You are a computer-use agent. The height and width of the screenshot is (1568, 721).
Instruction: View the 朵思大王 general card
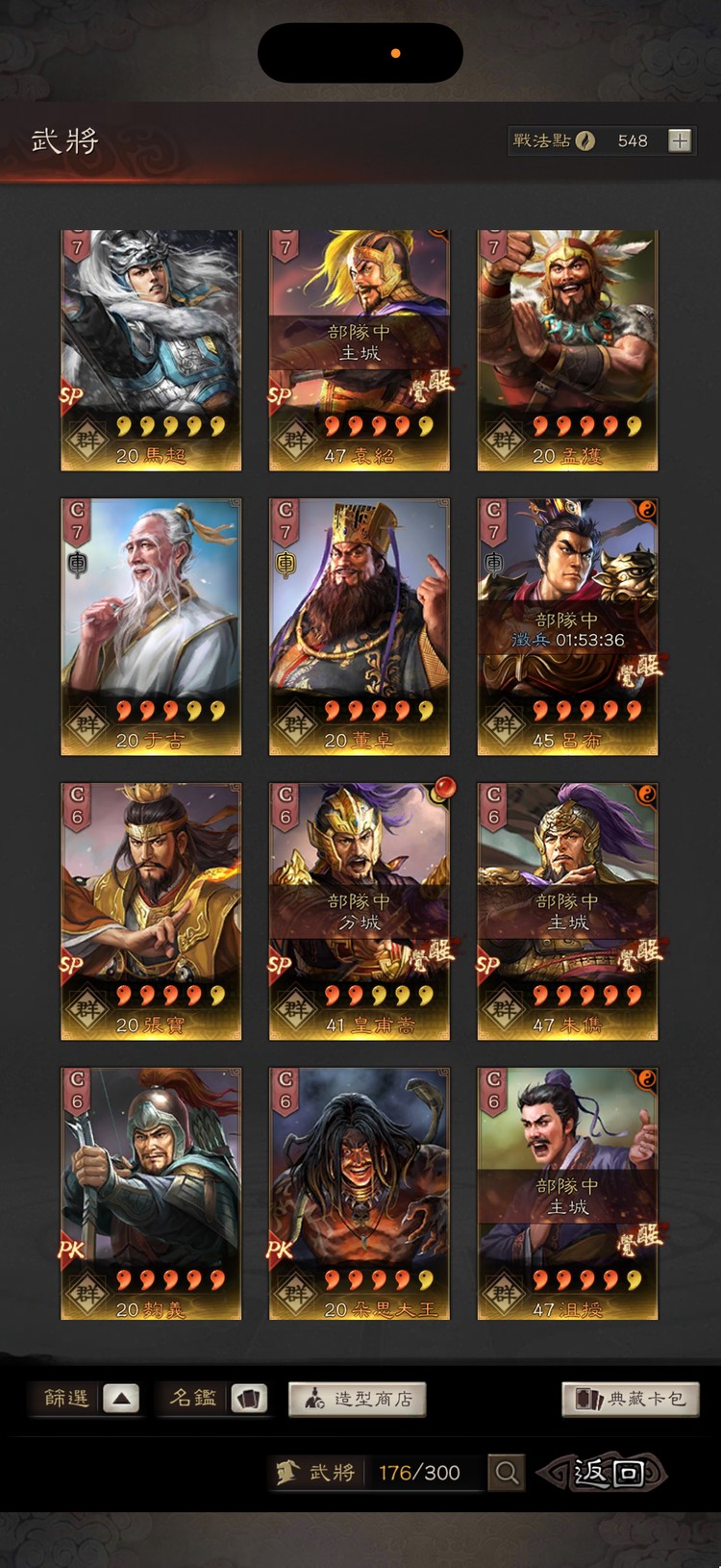point(360,1193)
